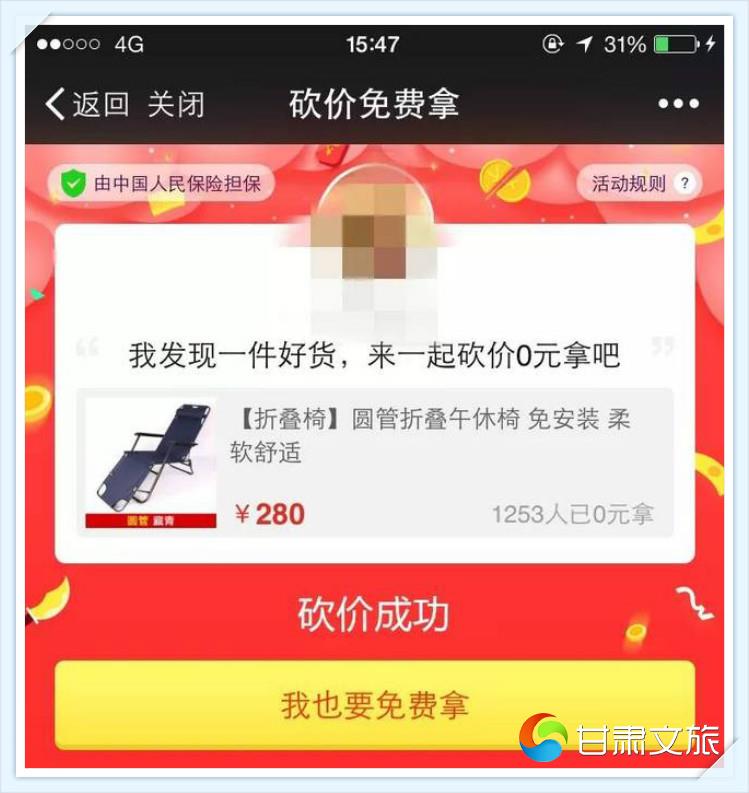Tap 我也要免费拿 to get it free

click(x=374, y=705)
